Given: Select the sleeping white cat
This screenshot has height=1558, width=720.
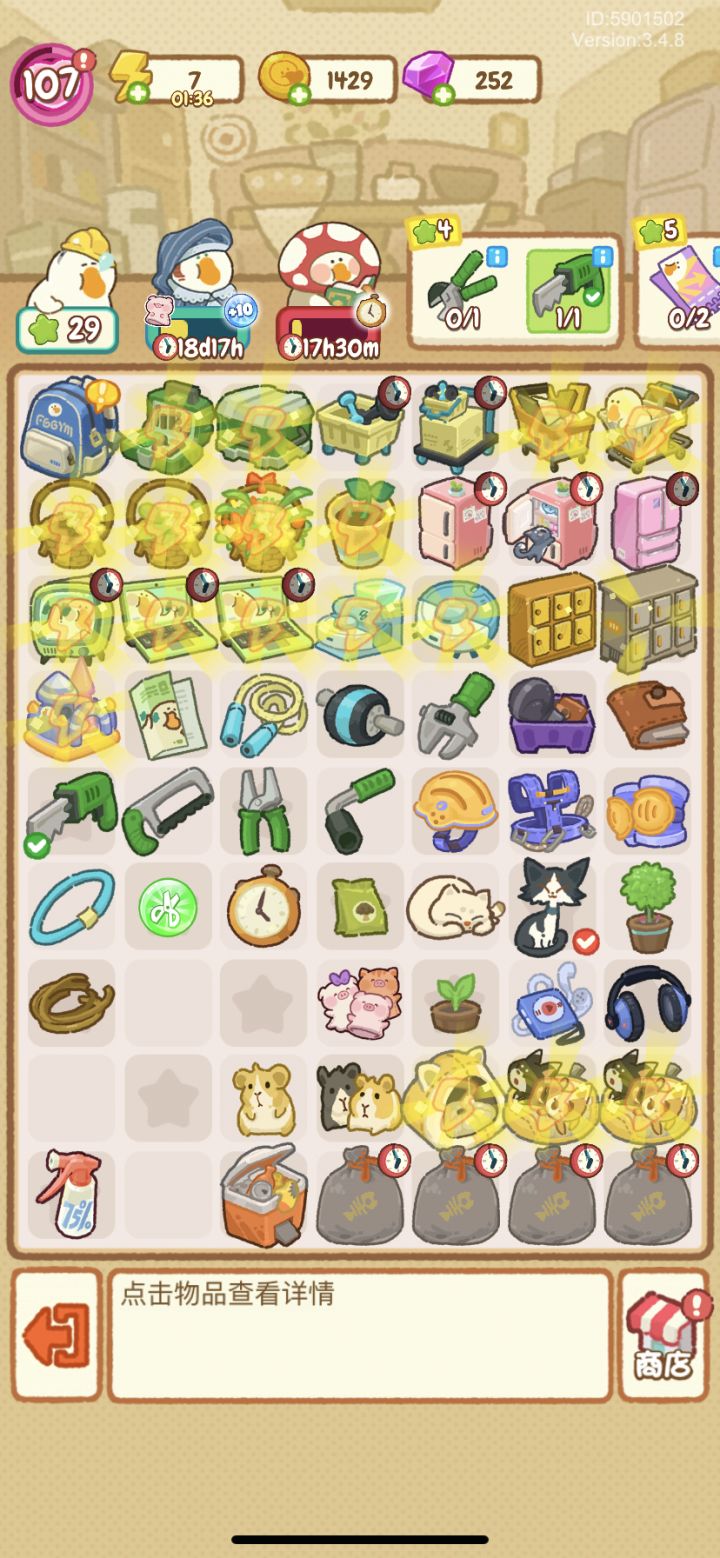Looking at the screenshot, I should pos(455,907).
